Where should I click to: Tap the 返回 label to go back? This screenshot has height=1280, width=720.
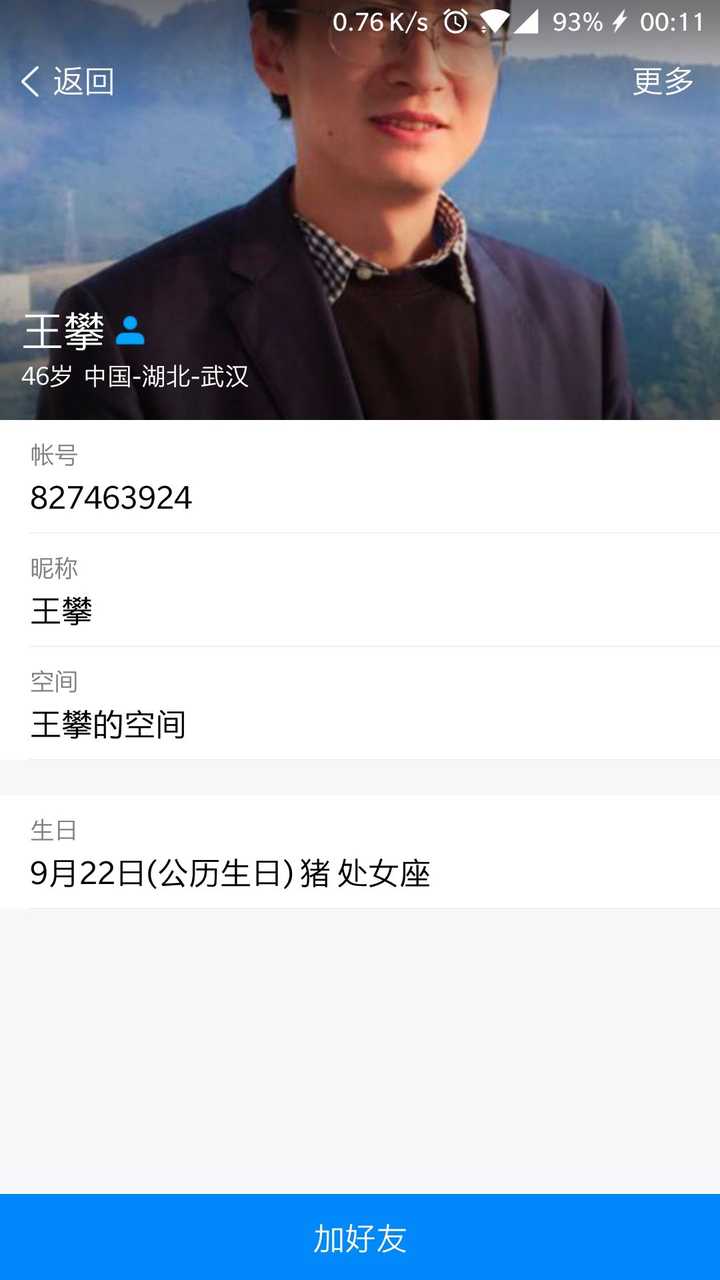(85, 82)
